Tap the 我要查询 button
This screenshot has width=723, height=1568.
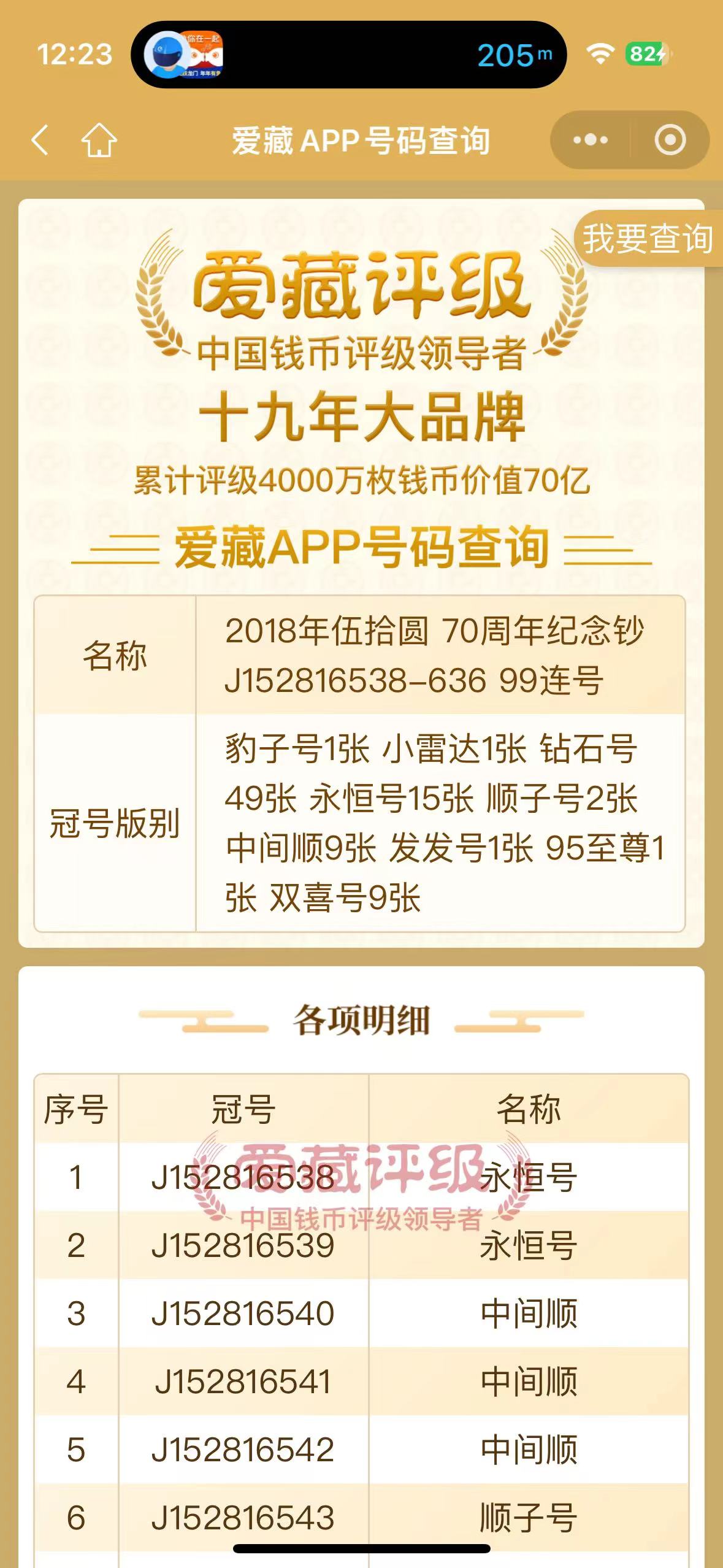click(x=648, y=239)
